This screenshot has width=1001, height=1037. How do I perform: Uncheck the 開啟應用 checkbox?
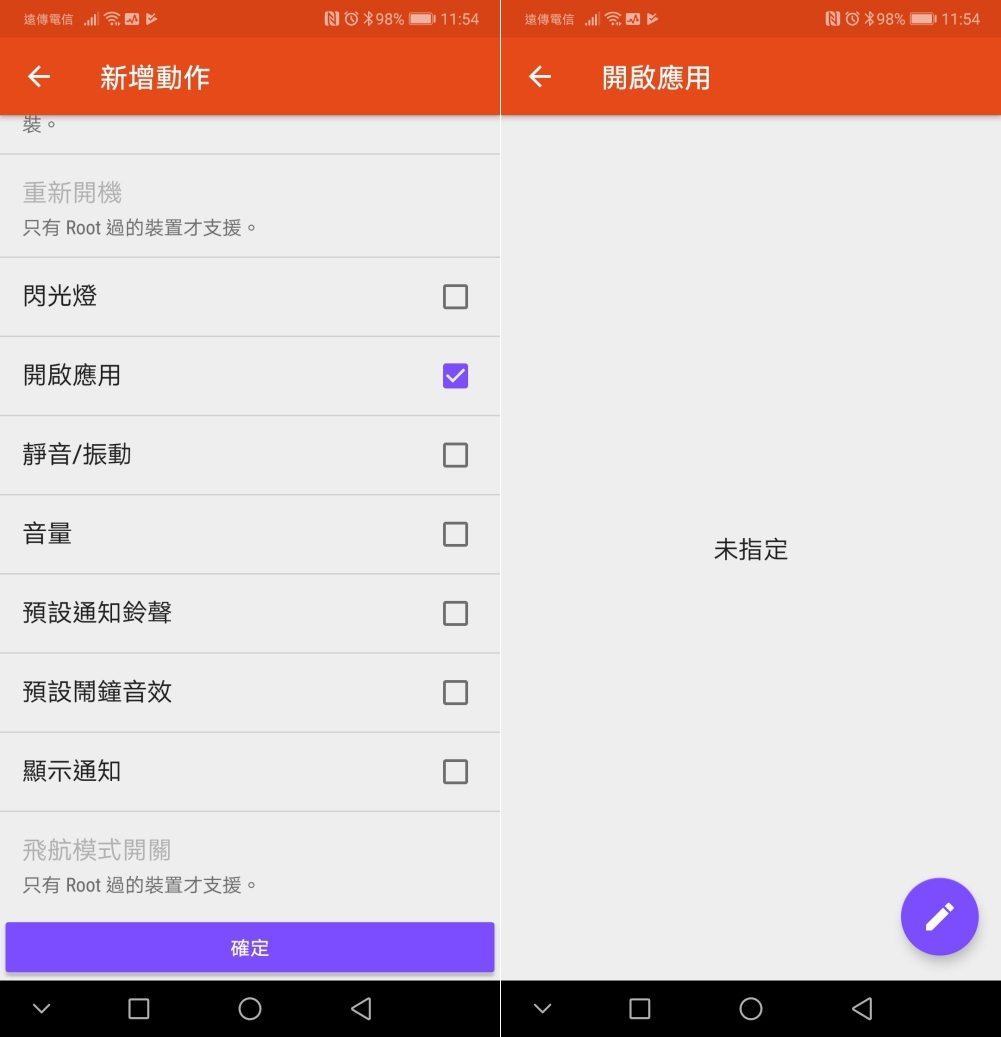point(455,376)
